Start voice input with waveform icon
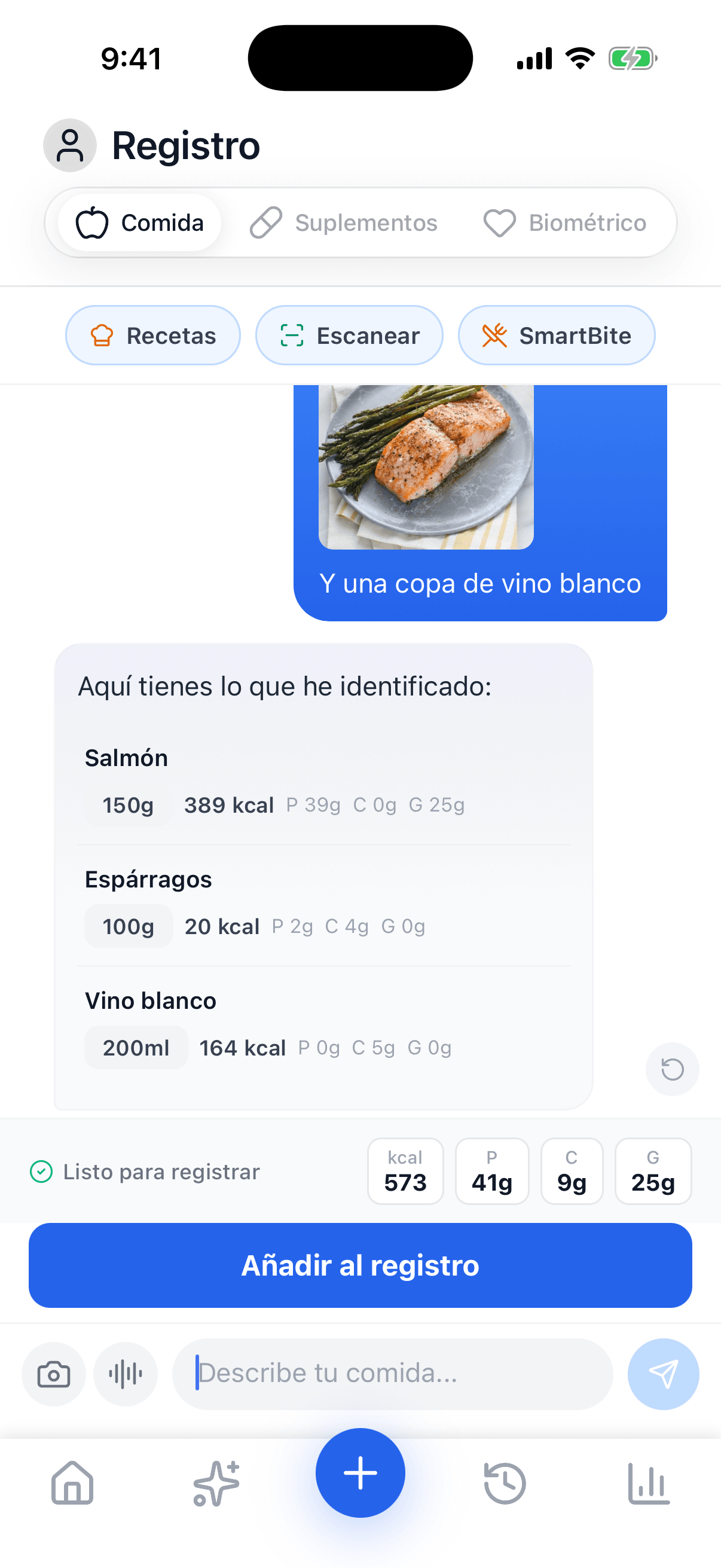Screen dimensions: 721x1568 (x=126, y=1374)
